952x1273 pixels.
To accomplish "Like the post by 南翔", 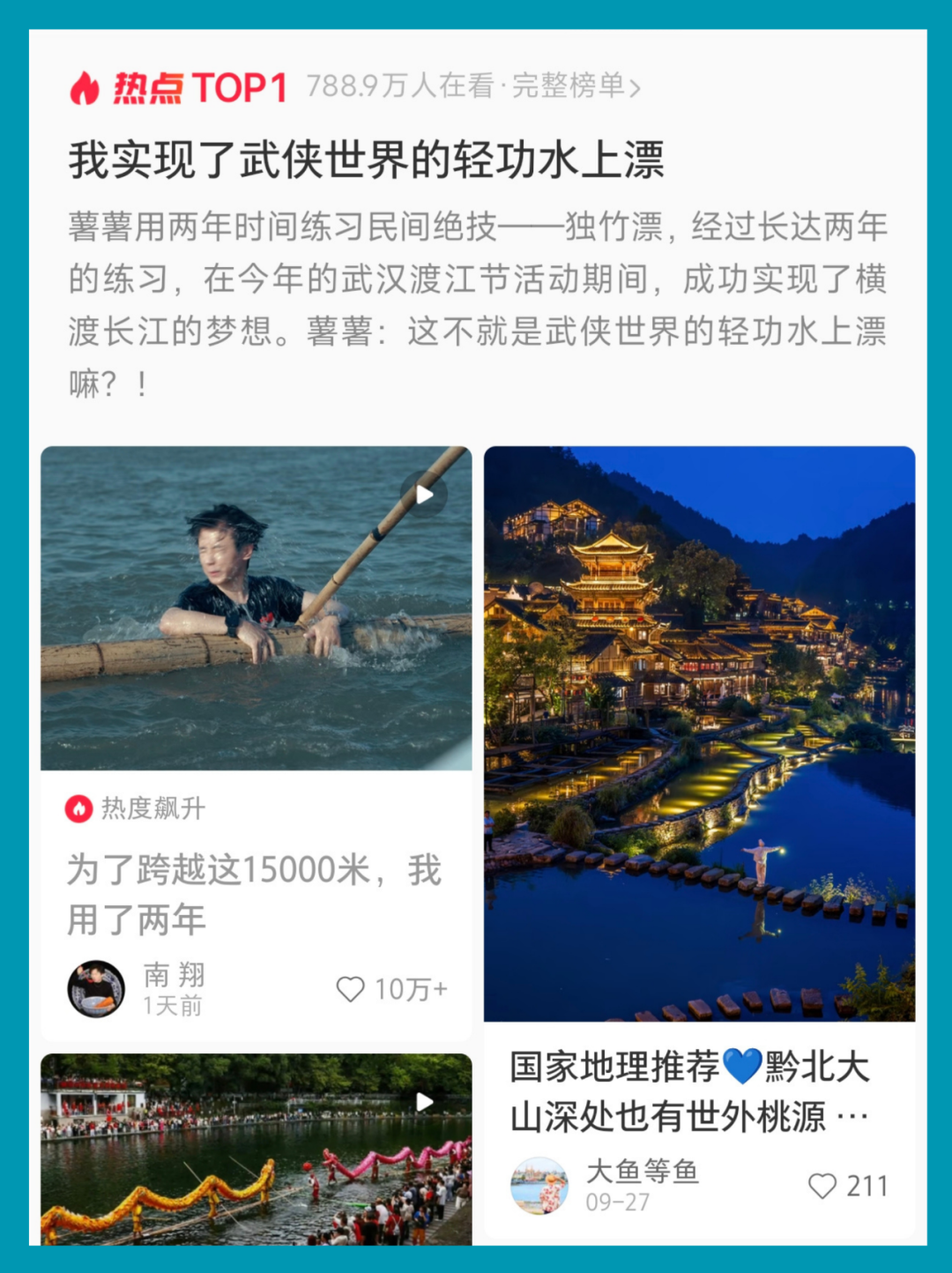I will [x=351, y=989].
